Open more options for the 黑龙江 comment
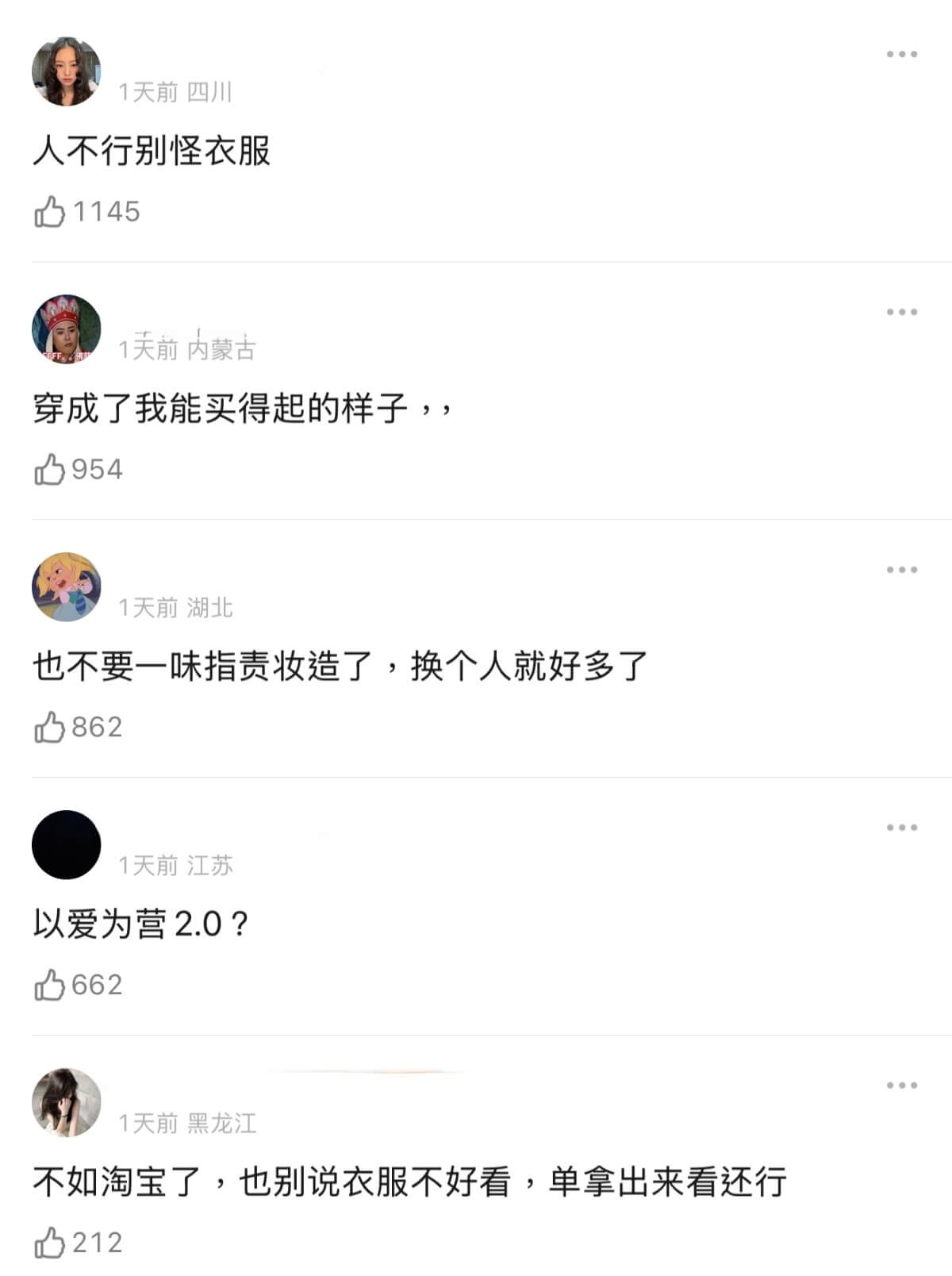 pyautogui.click(x=901, y=1086)
